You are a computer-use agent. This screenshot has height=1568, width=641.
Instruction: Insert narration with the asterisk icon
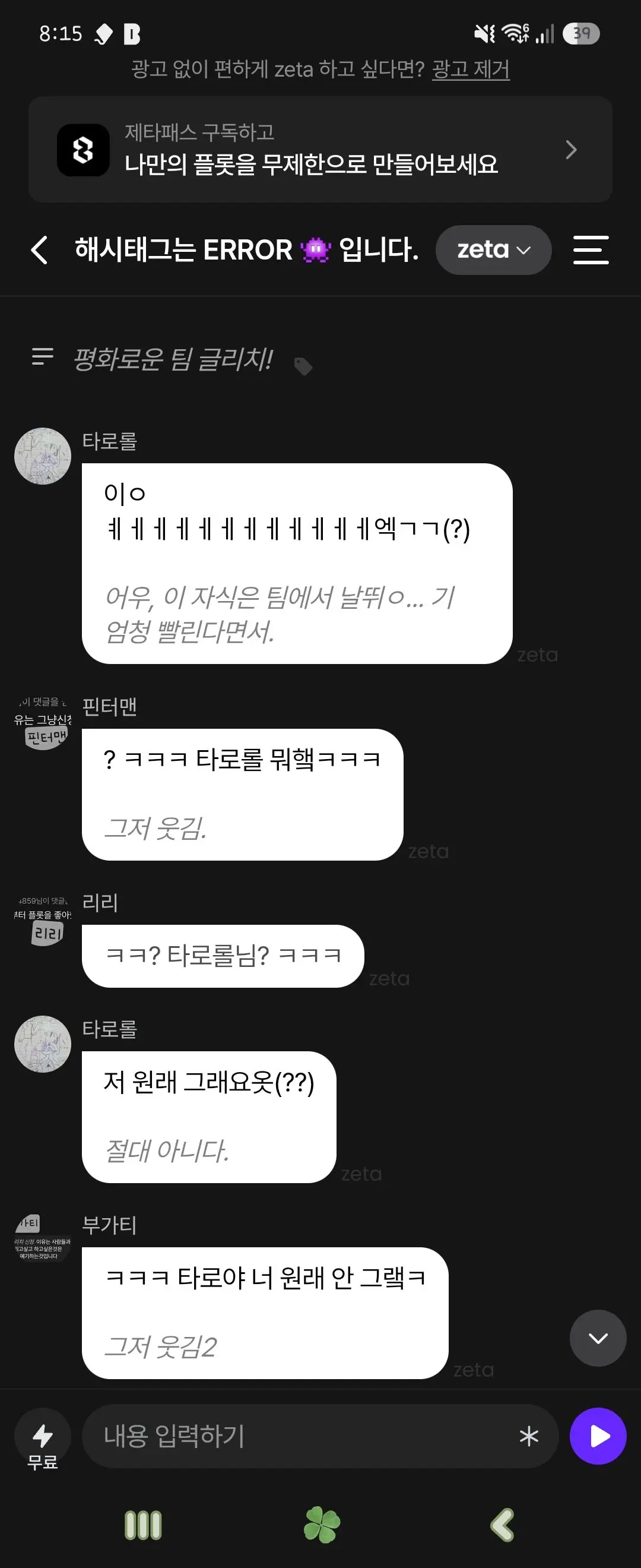(528, 1437)
